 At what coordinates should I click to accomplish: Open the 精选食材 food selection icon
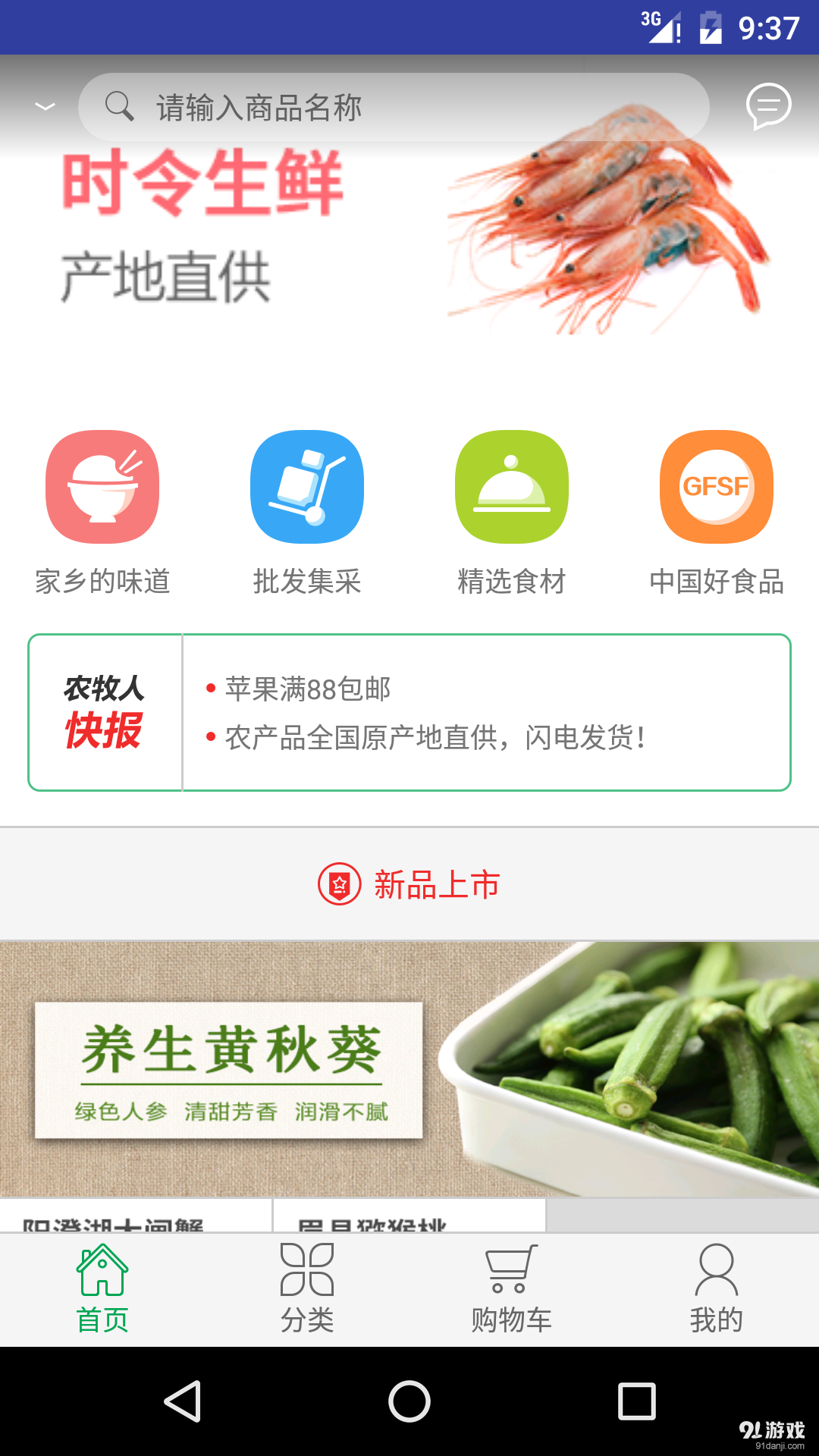coord(512,488)
